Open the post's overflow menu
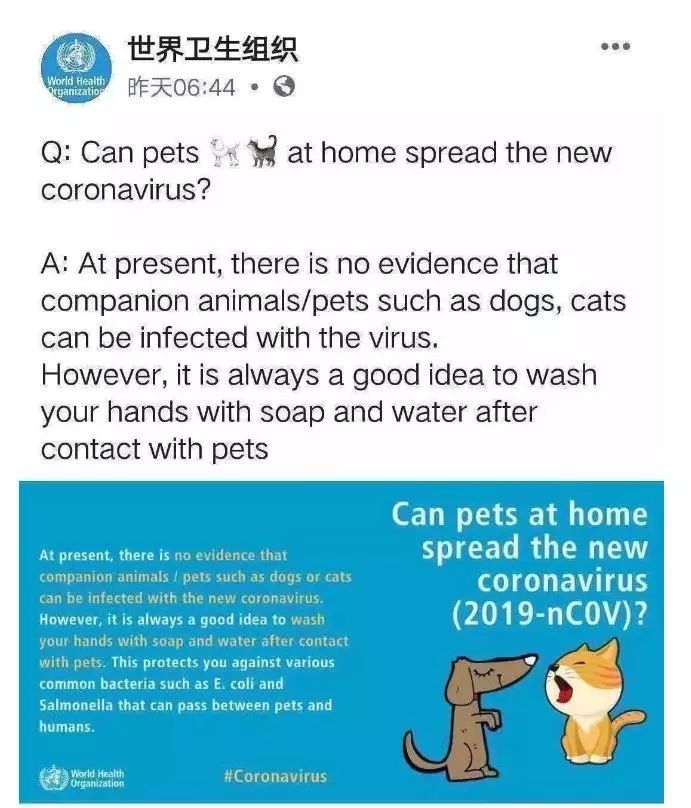The image size is (691, 808). (614, 46)
